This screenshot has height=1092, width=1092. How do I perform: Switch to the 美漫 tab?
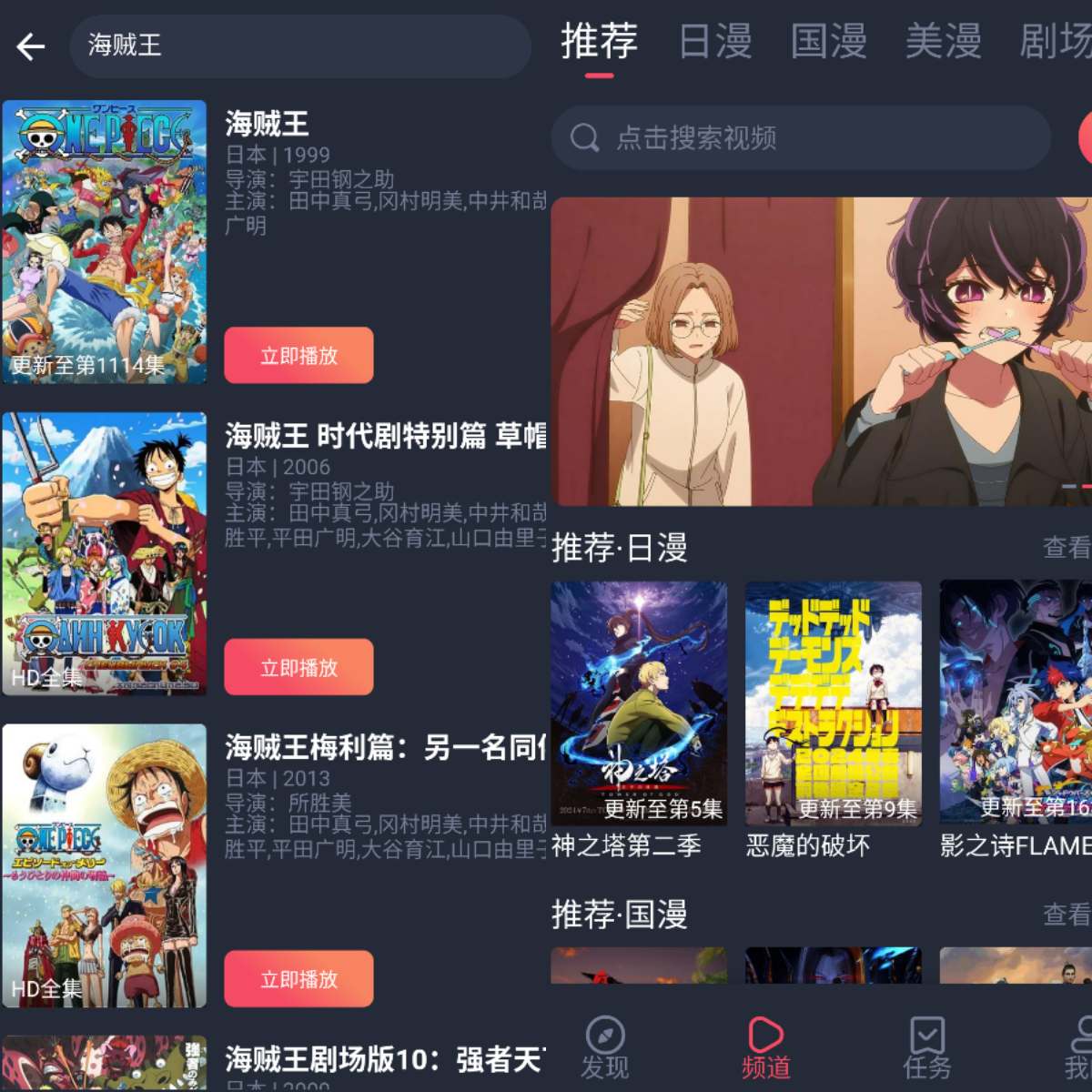[x=943, y=42]
